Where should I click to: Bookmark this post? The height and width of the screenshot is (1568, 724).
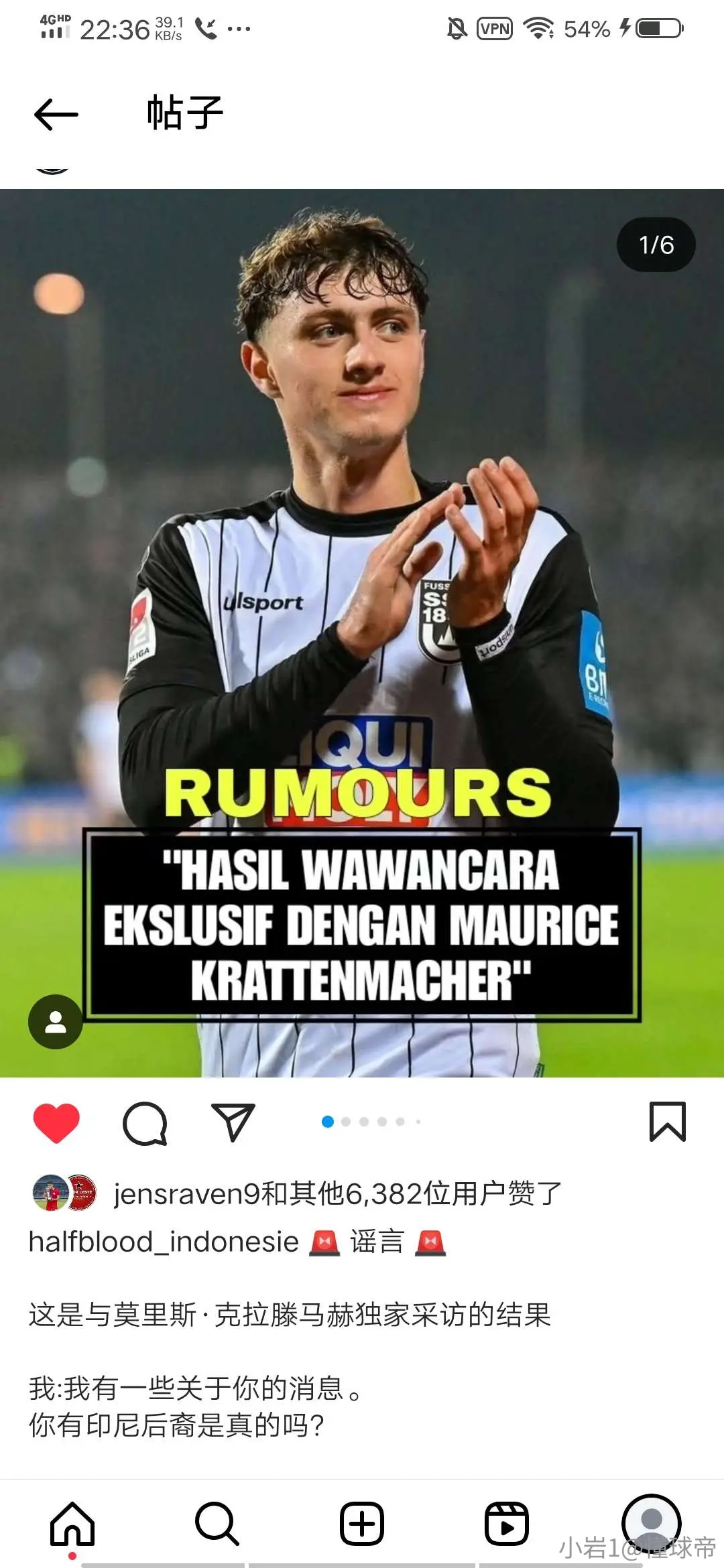pos(668,1122)
